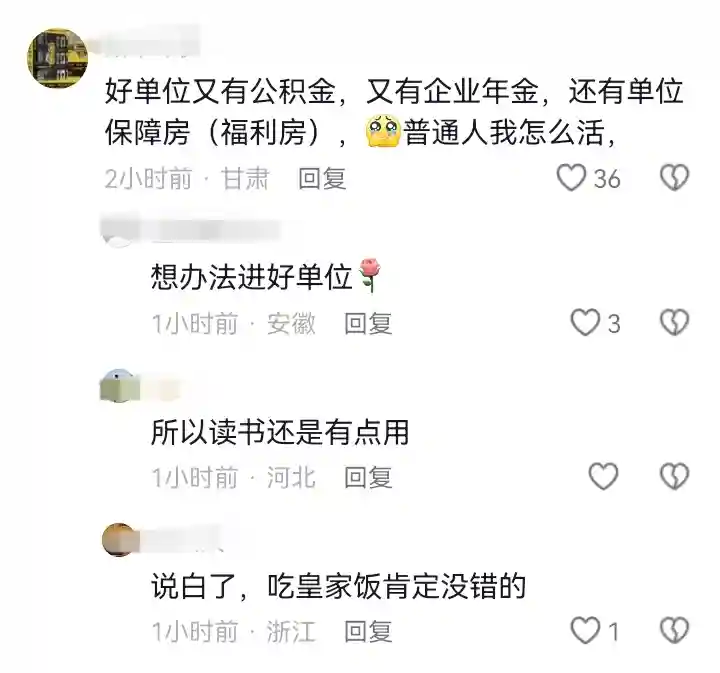
Task: Like the comment 吃皇家饭肯定没错的
Action: click(x=584, y=630)
